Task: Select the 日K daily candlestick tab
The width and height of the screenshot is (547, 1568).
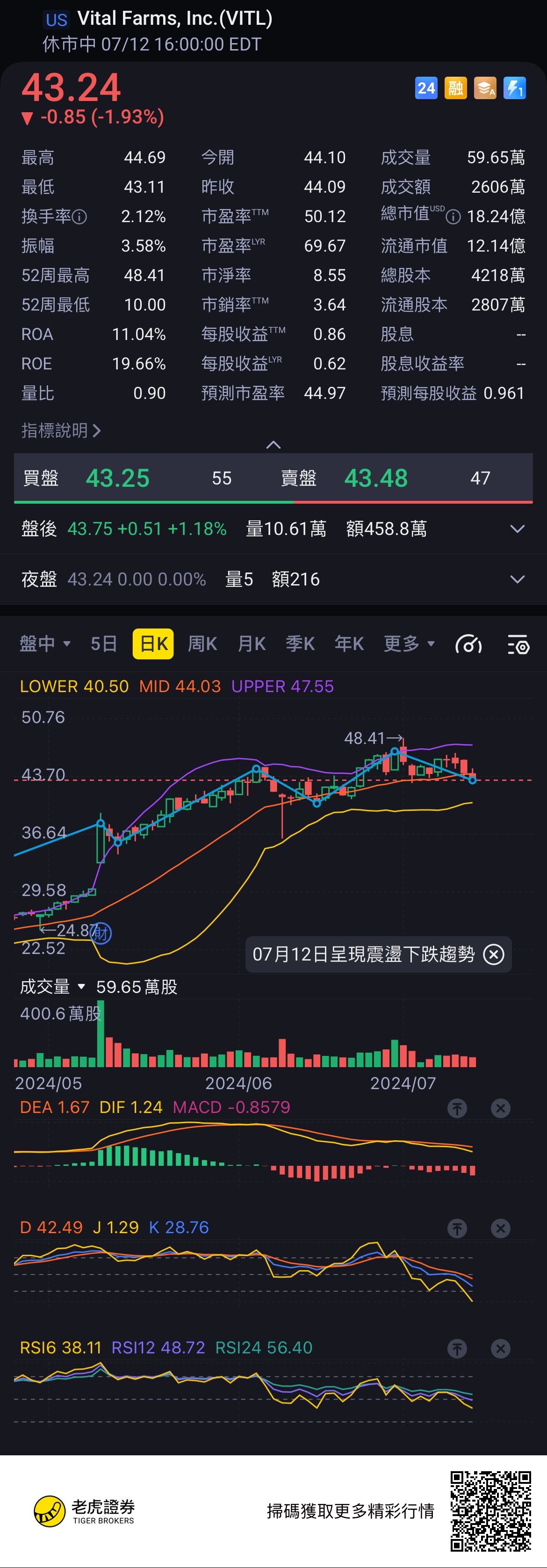Action: (153, 643)
